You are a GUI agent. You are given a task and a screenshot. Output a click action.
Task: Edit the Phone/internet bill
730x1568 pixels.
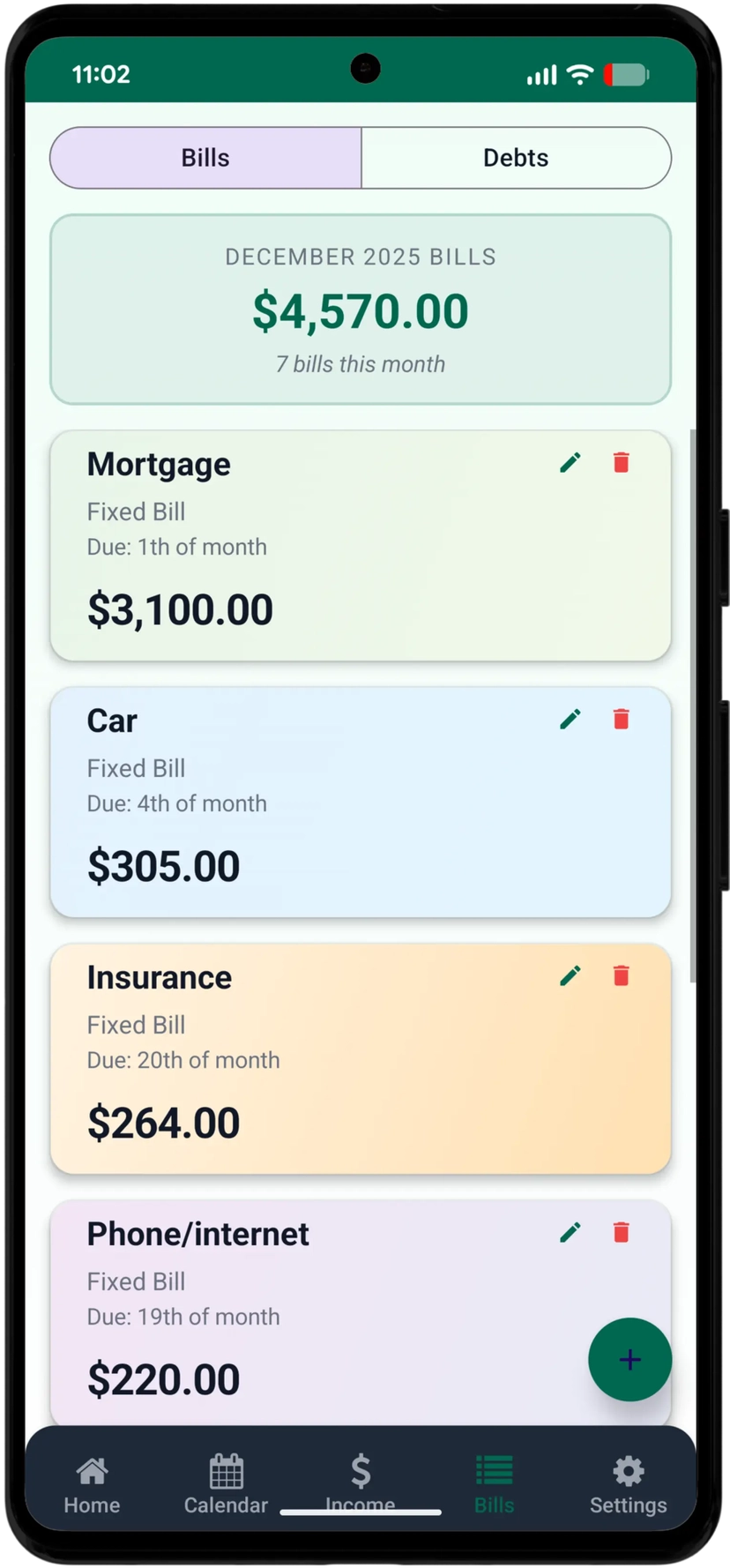tap(570, 1232)
